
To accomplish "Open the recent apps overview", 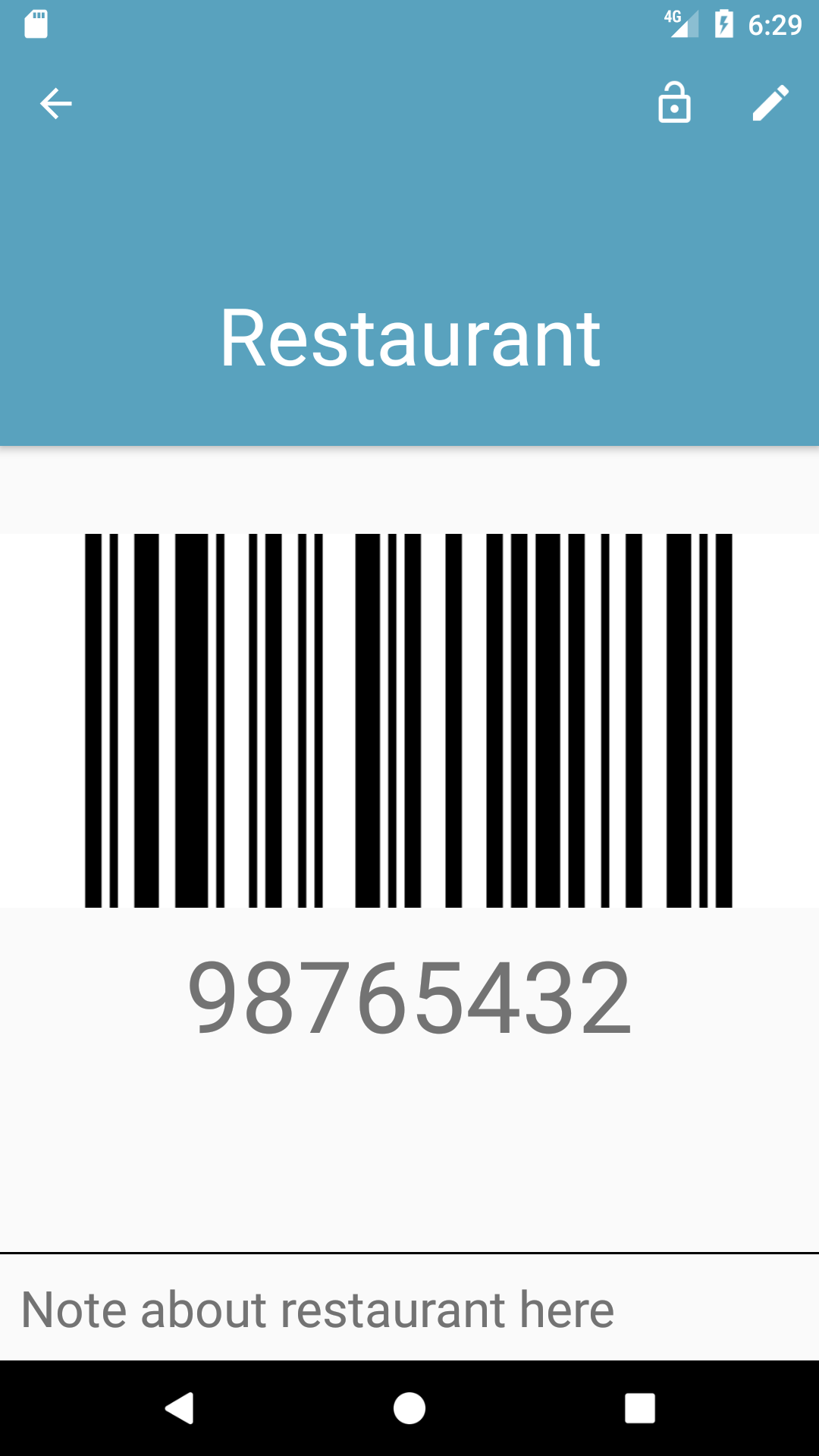I will [x=639, y=1408].
